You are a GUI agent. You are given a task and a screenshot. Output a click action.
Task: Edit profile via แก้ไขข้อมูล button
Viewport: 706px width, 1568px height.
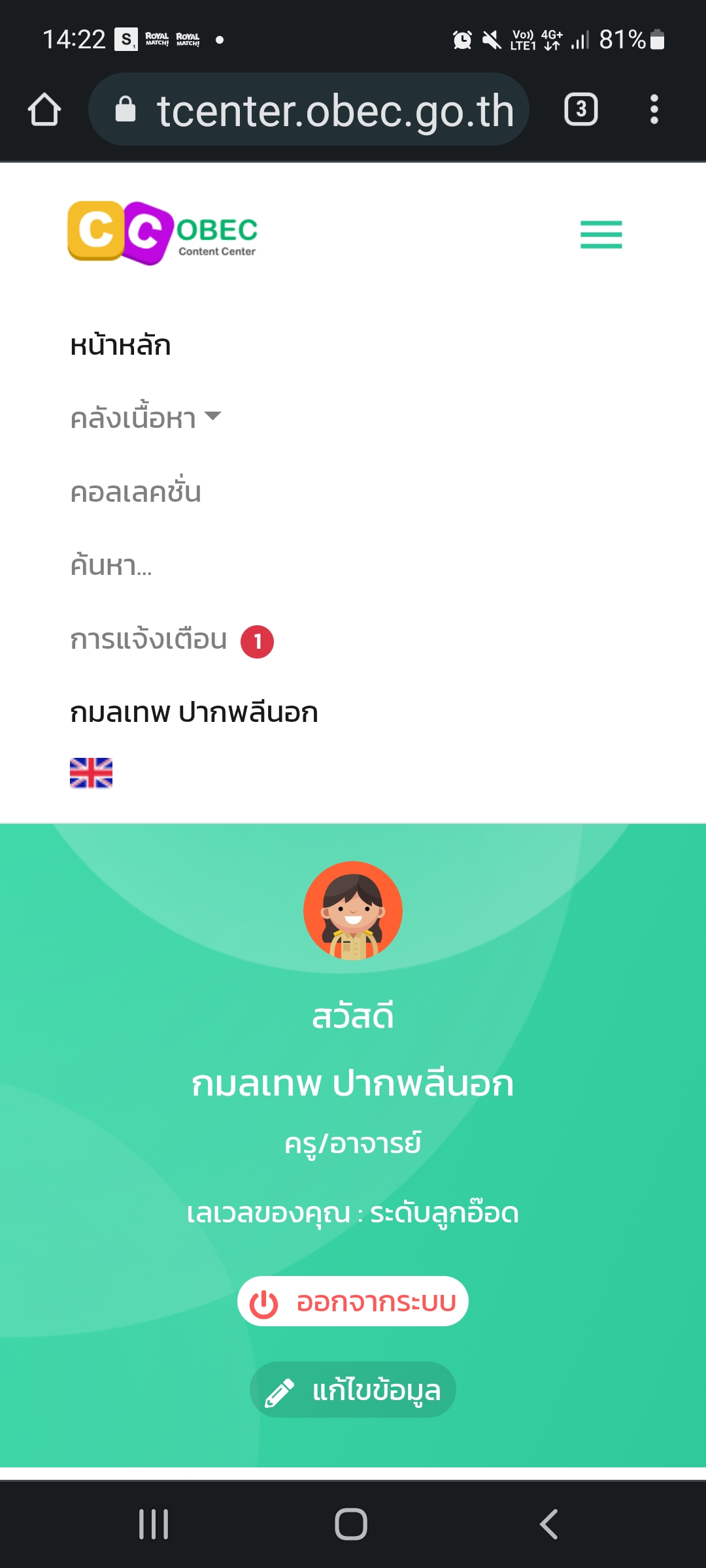[x=353, y=1390]
